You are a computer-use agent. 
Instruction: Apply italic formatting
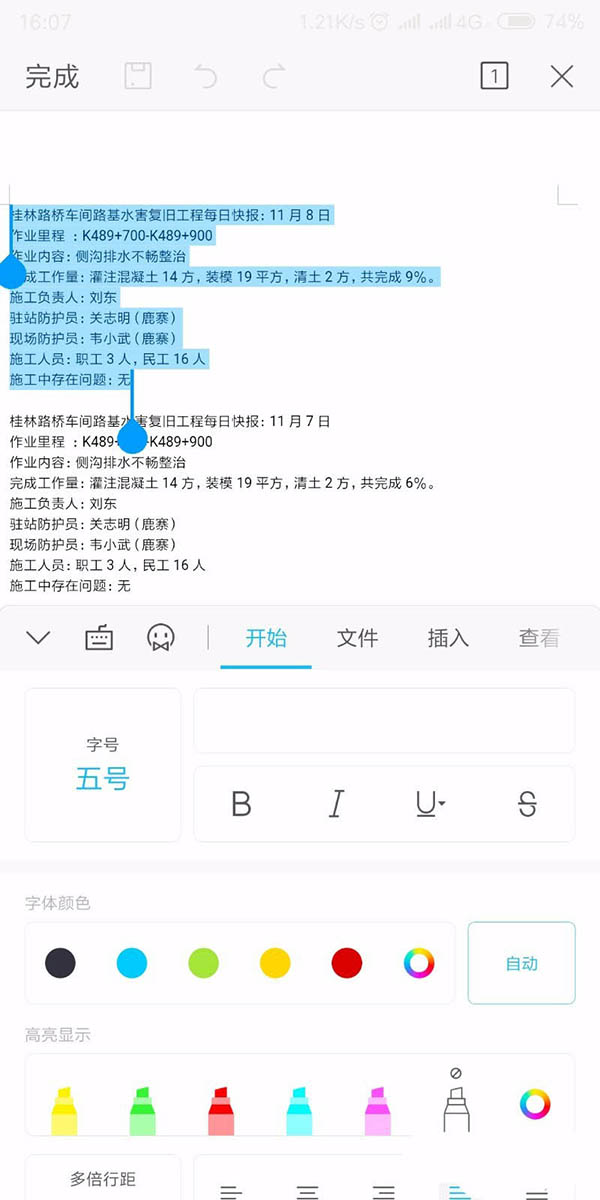click(x=337, y=803)
